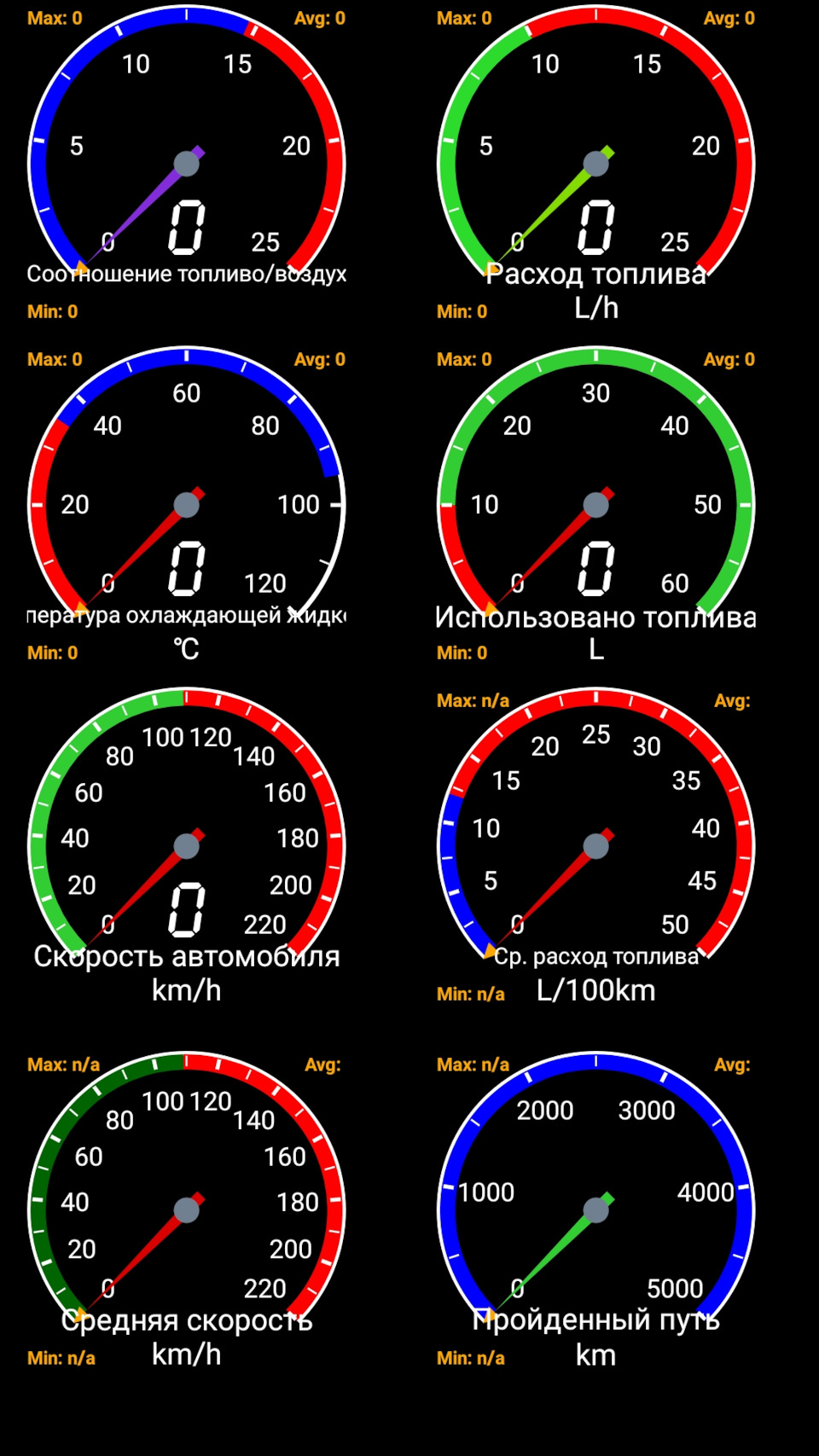Screen dimensions: 819x1456
Task: Open the Средняя скорость gauge
Action: tap(186, 1209)
